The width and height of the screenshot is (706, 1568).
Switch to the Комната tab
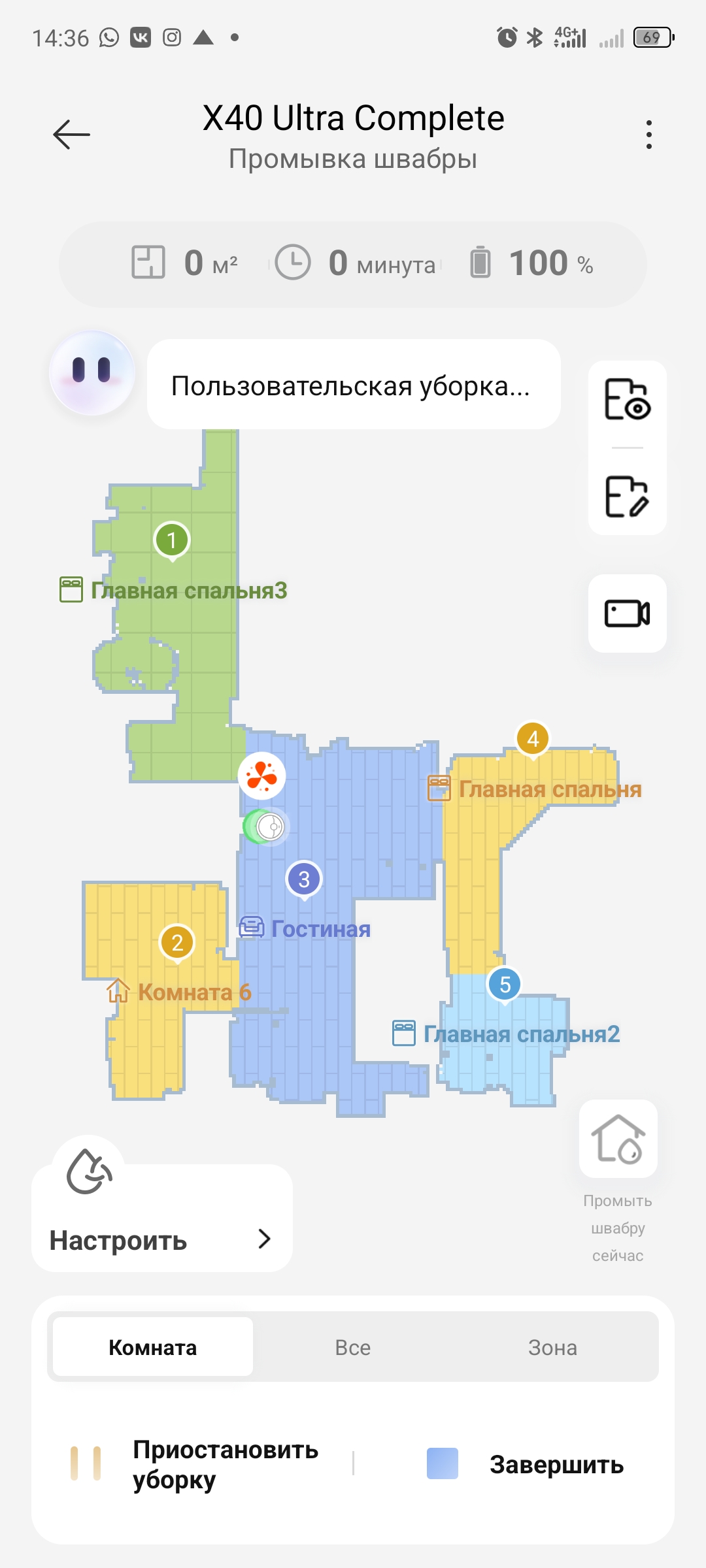[x=153, y=1347]
